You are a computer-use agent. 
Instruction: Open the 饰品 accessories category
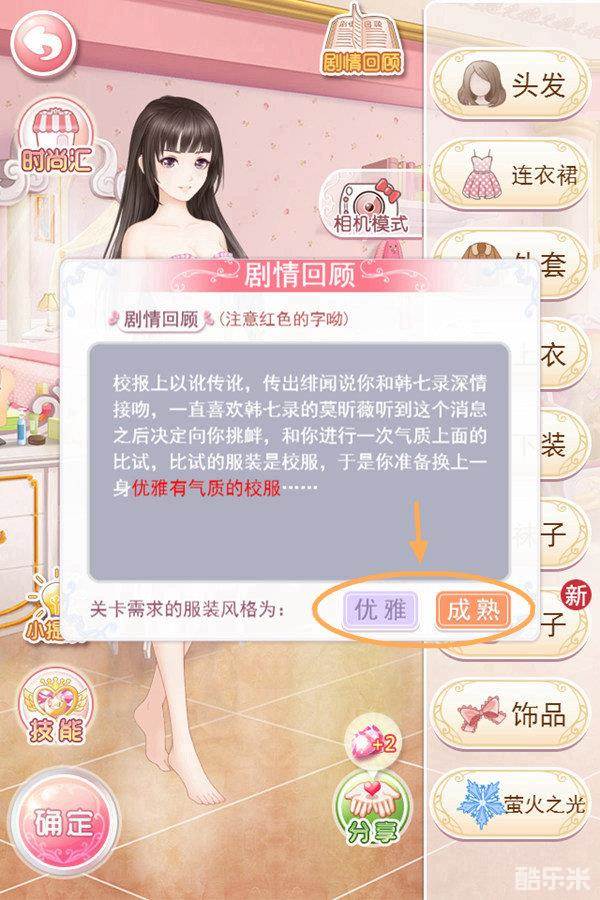tap(512, 714)
